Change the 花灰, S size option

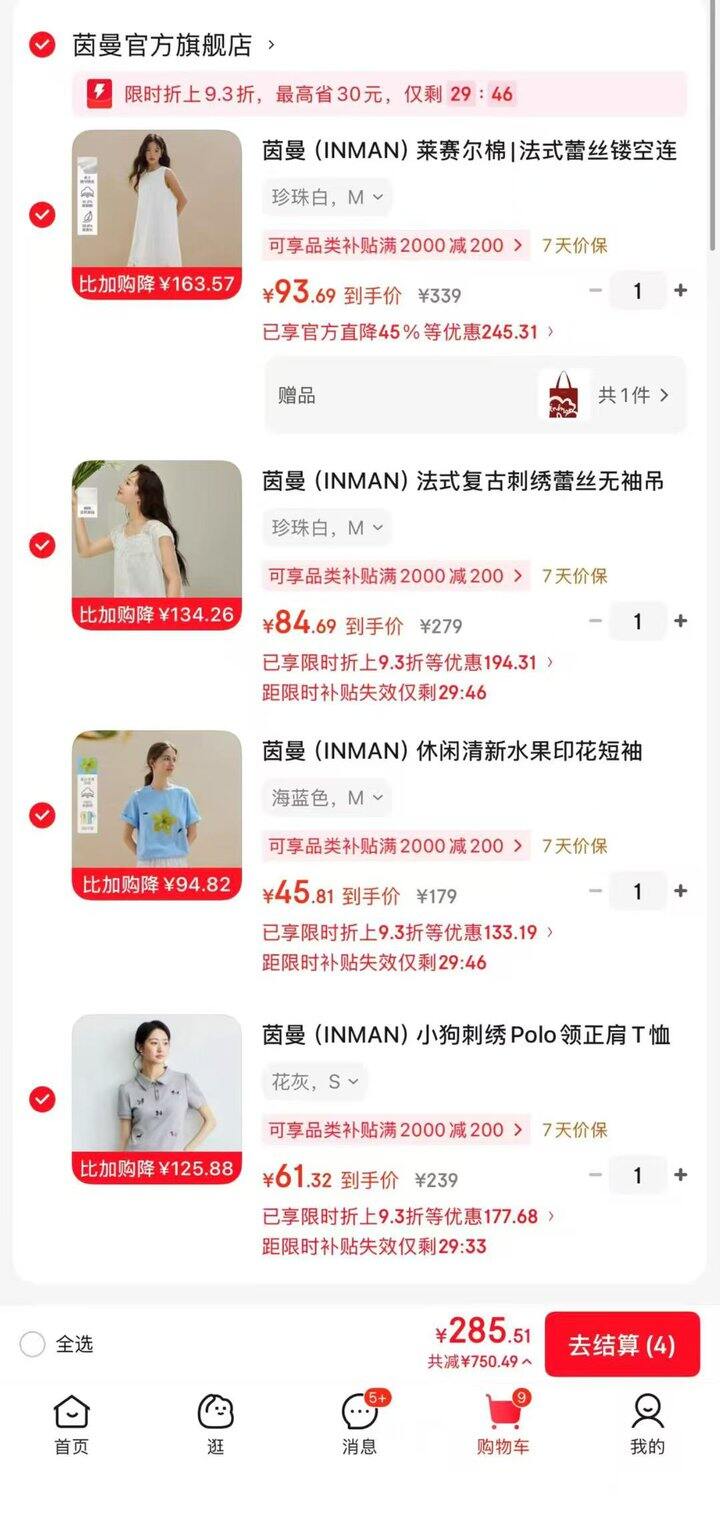coord(315,1081)
